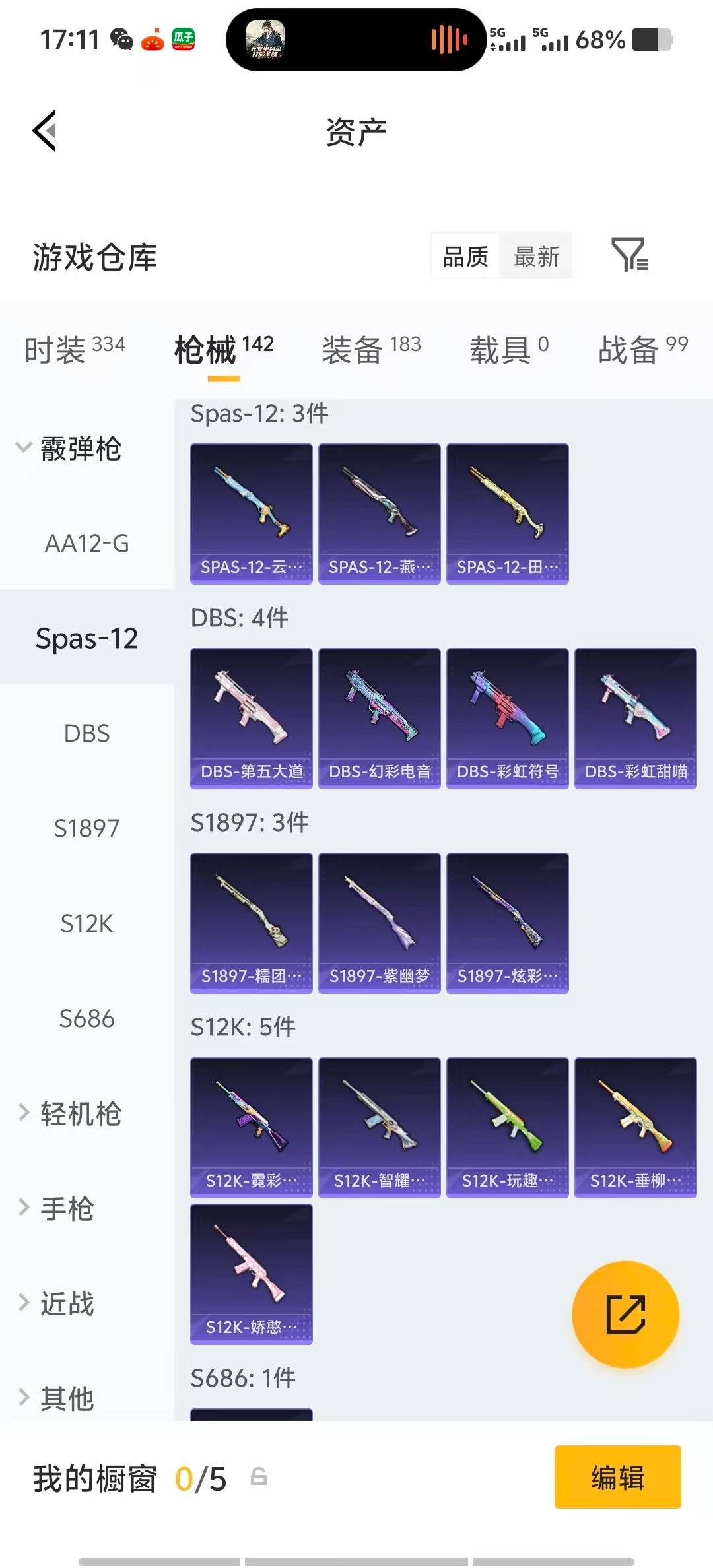Select DBS in the weapon sidebar
713x1568 pixels.
point(86,733)
